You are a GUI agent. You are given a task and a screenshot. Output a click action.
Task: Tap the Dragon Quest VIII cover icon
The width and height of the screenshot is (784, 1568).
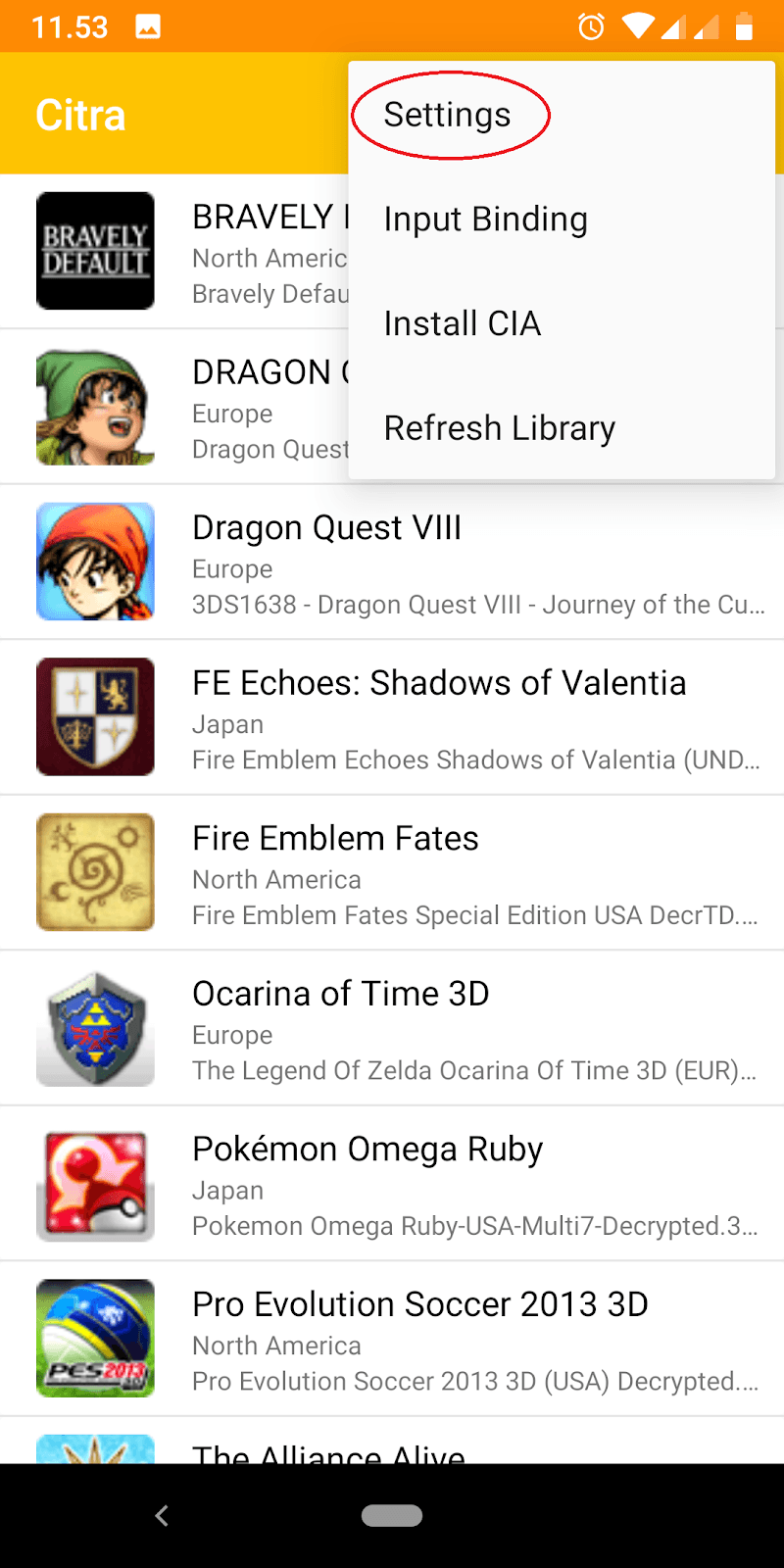pyautogui.click(x=95, y=561)
